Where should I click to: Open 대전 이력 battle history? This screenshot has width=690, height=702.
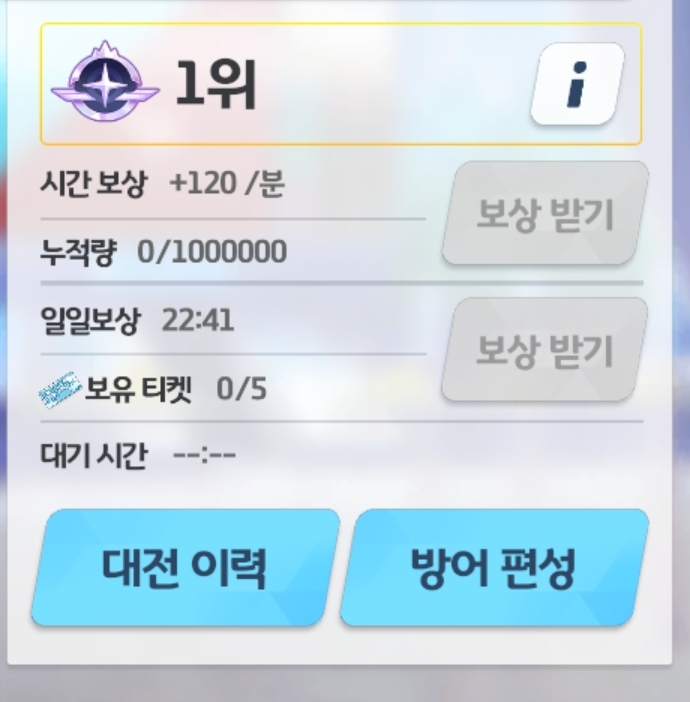pos(185,568)
